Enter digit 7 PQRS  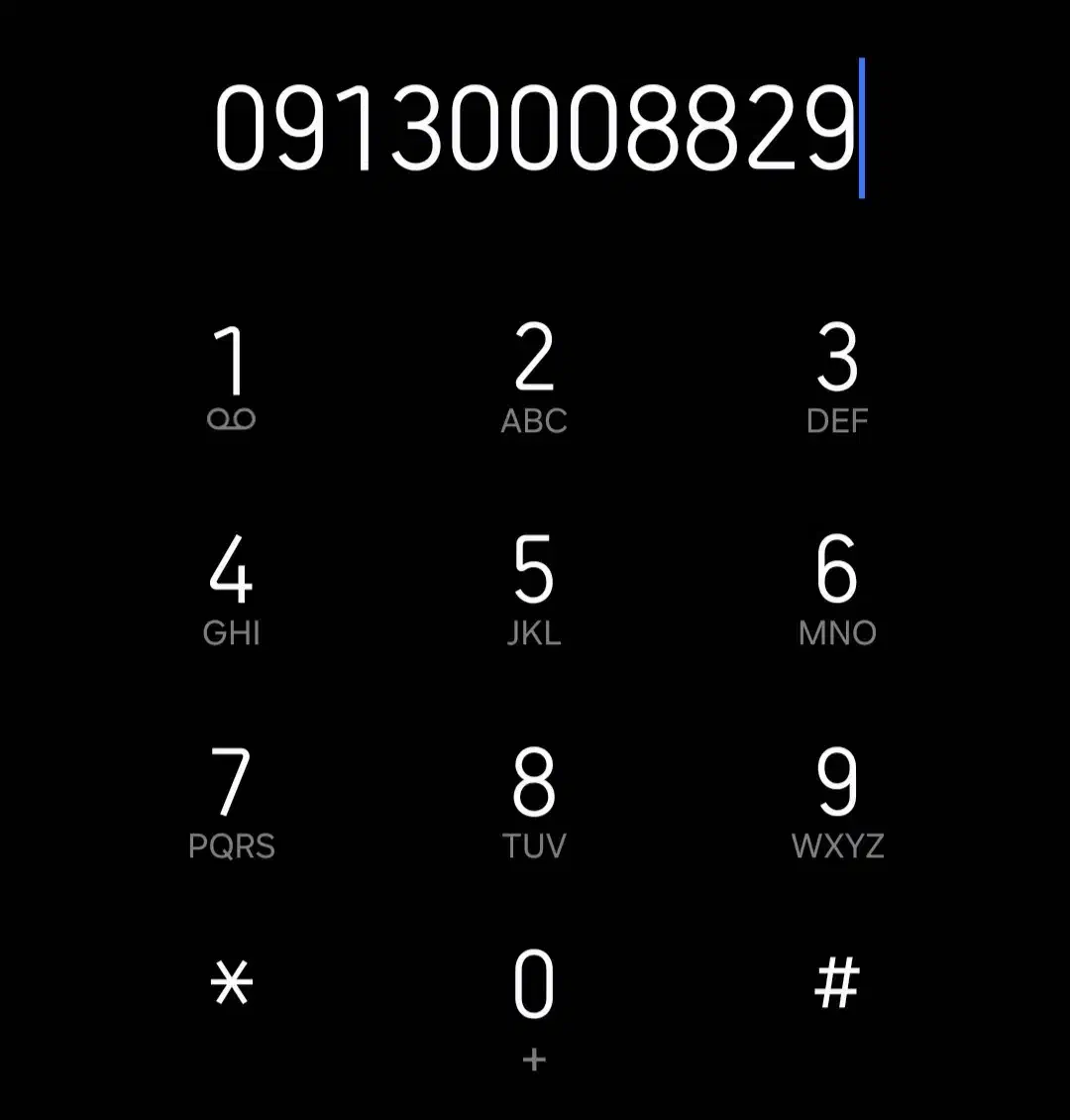click(x=231, y=803)
